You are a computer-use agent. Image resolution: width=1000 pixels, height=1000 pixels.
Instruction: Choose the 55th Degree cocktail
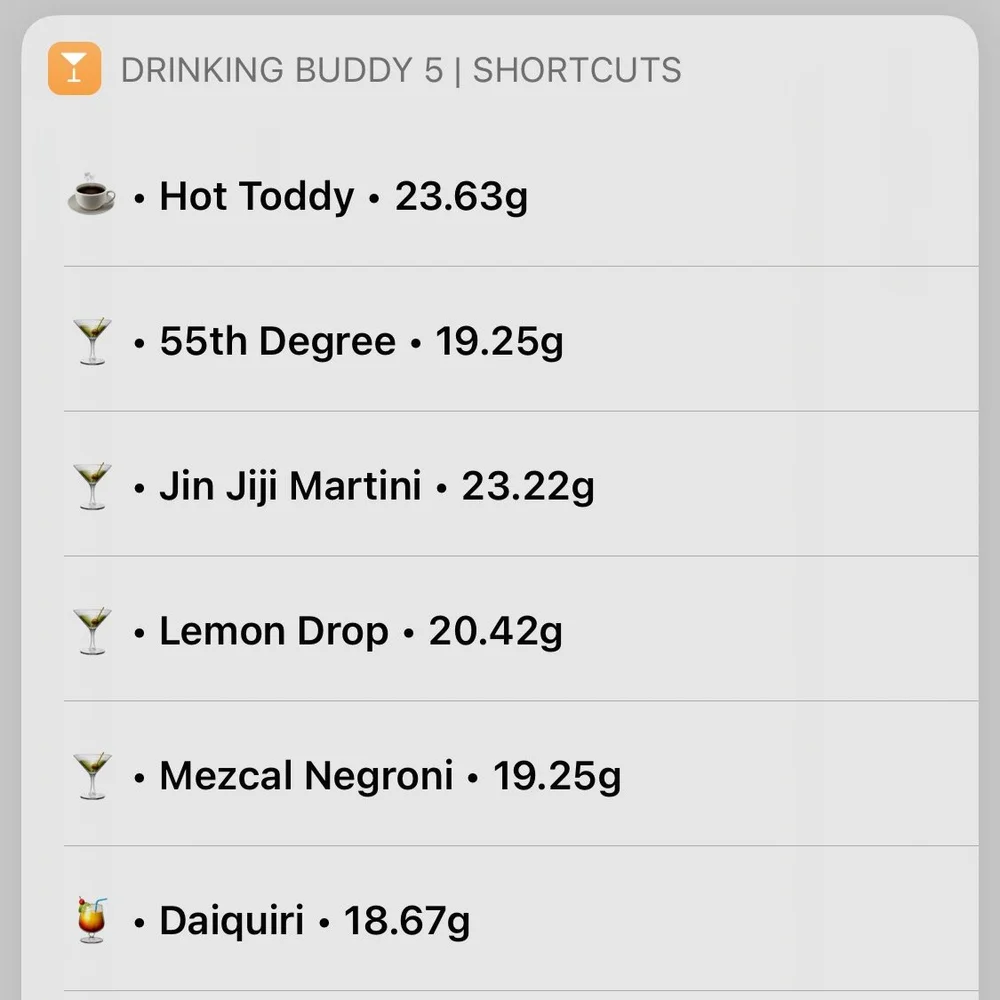[x=360, y=342]
